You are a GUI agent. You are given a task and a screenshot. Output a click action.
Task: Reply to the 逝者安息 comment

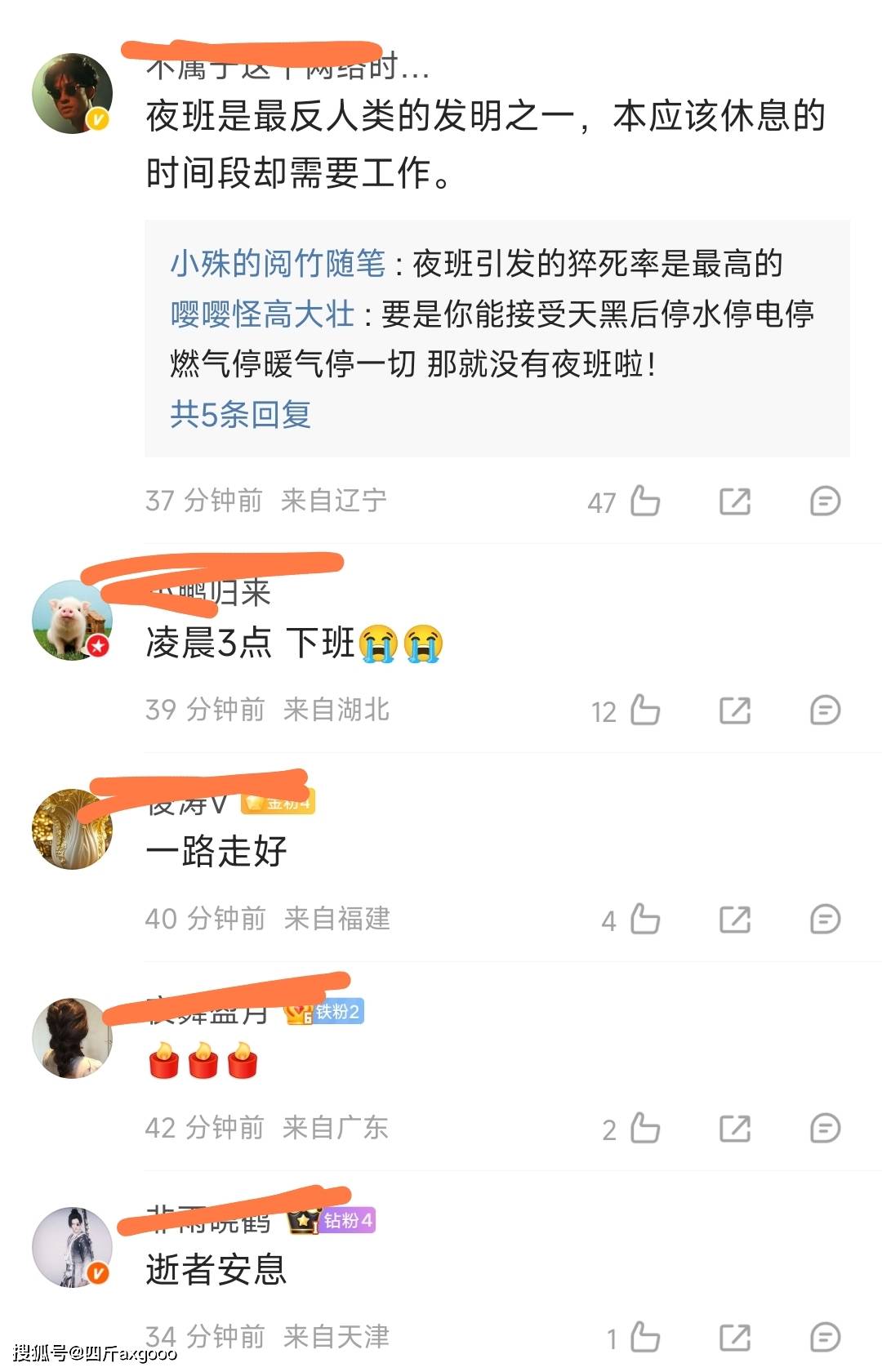pyautogui.click(x=824, y=1337)
